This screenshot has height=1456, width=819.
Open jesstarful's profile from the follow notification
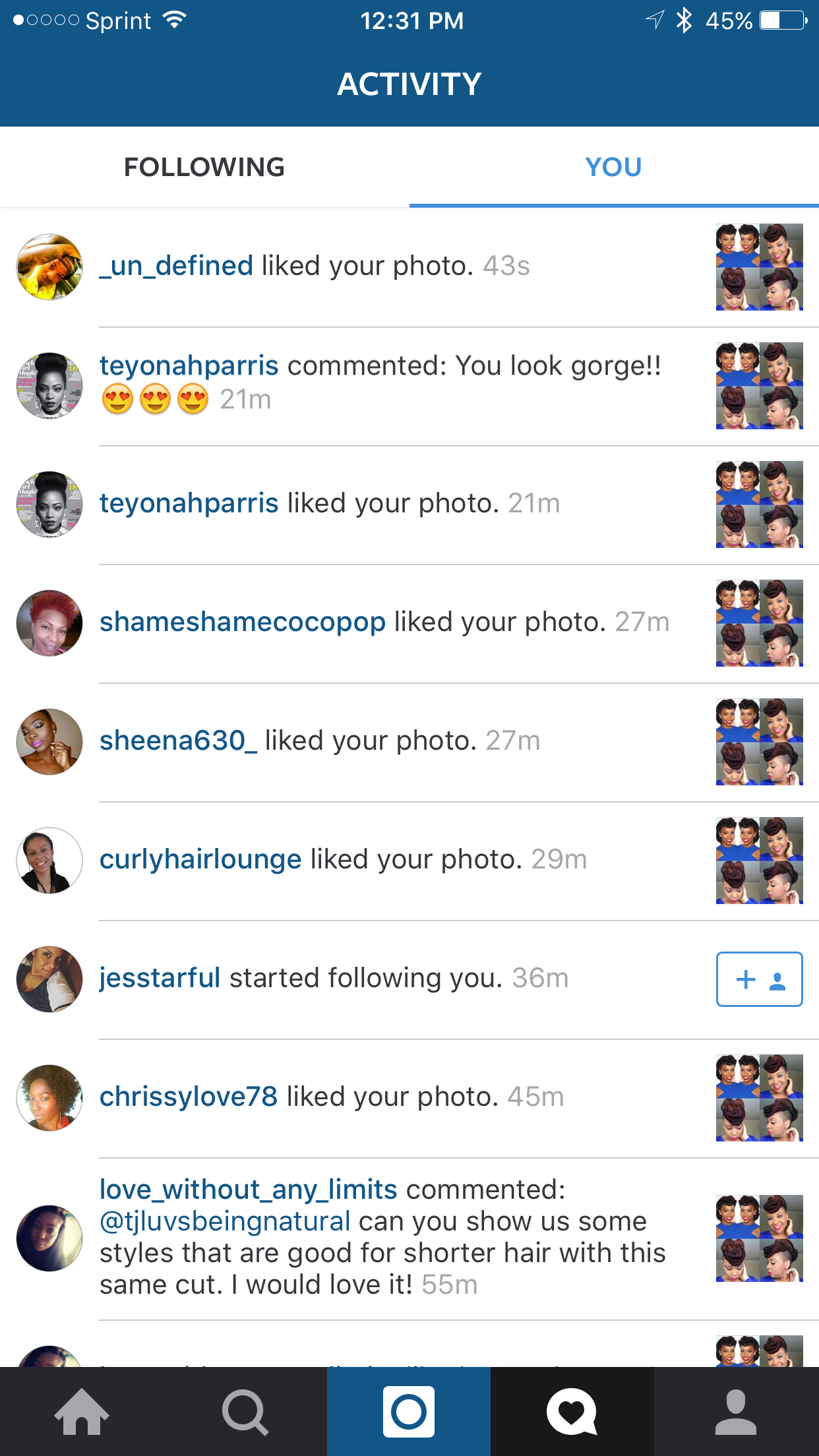coord(160,978)
